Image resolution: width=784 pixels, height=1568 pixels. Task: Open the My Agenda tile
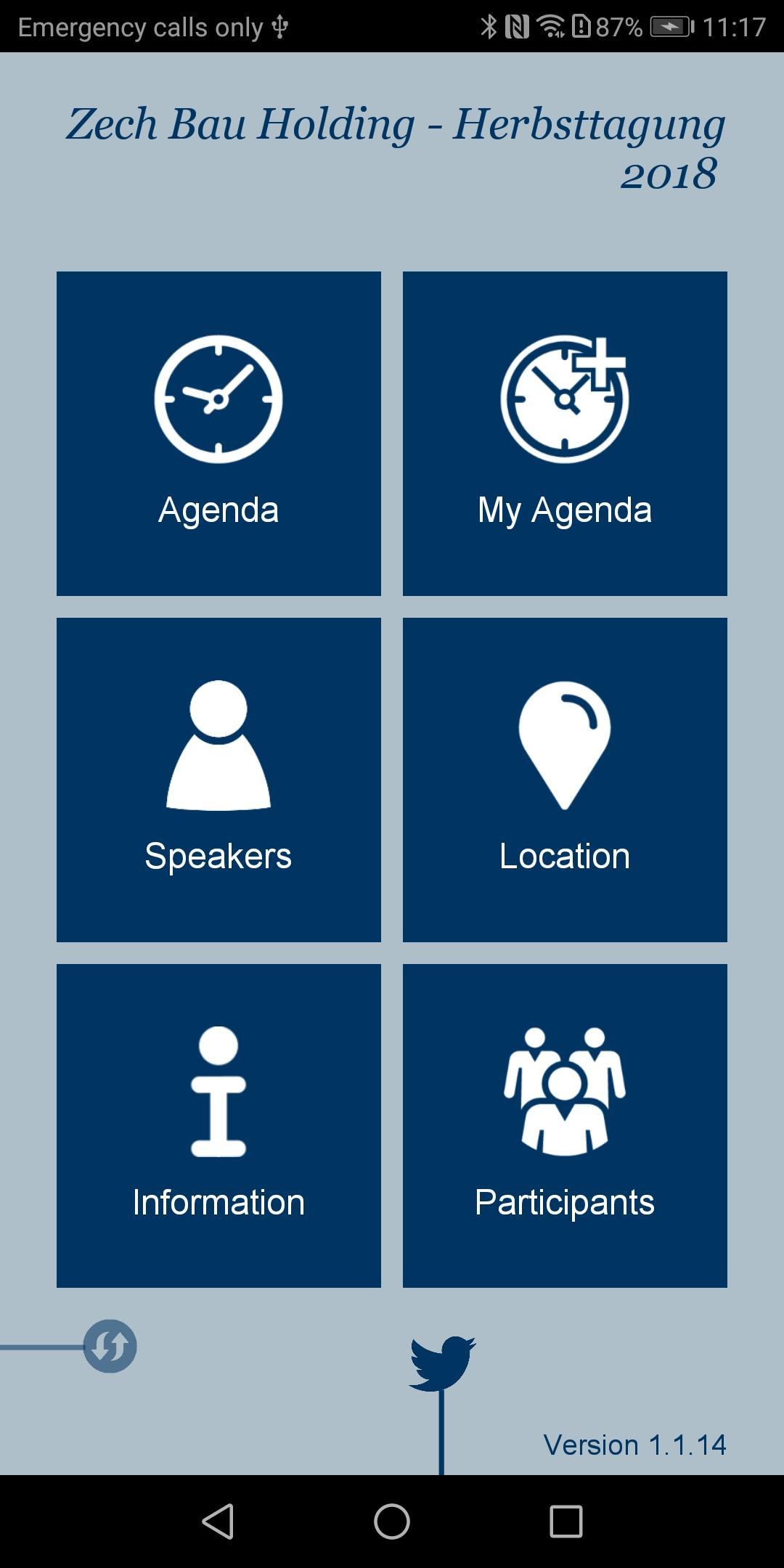tap(564, 432)
